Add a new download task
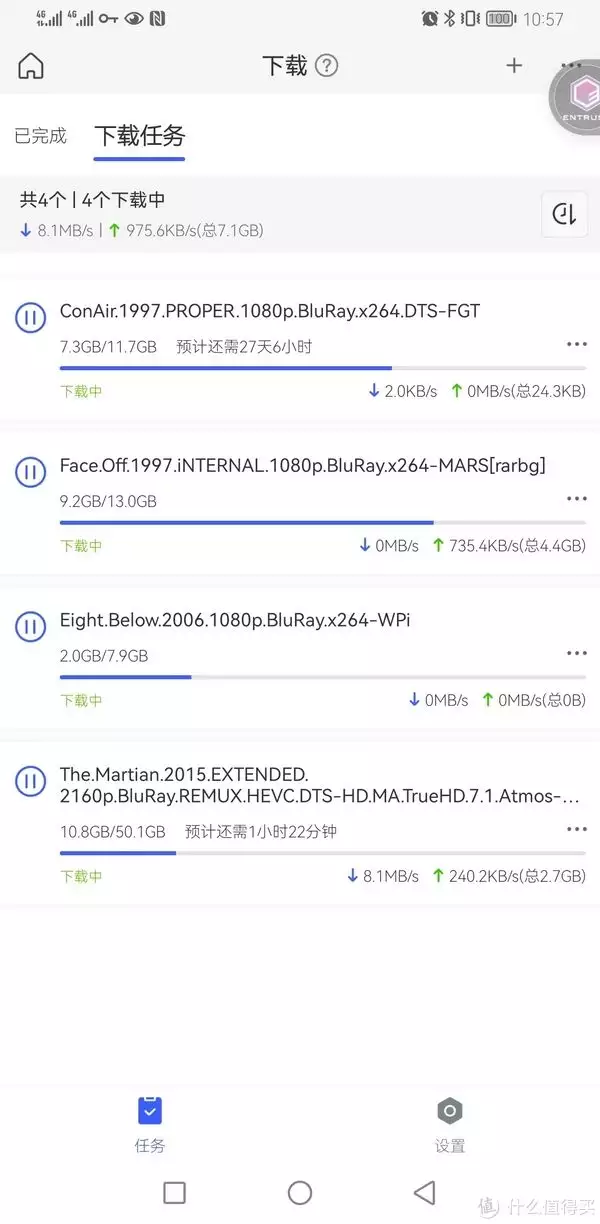 click(x=514, y=66)
